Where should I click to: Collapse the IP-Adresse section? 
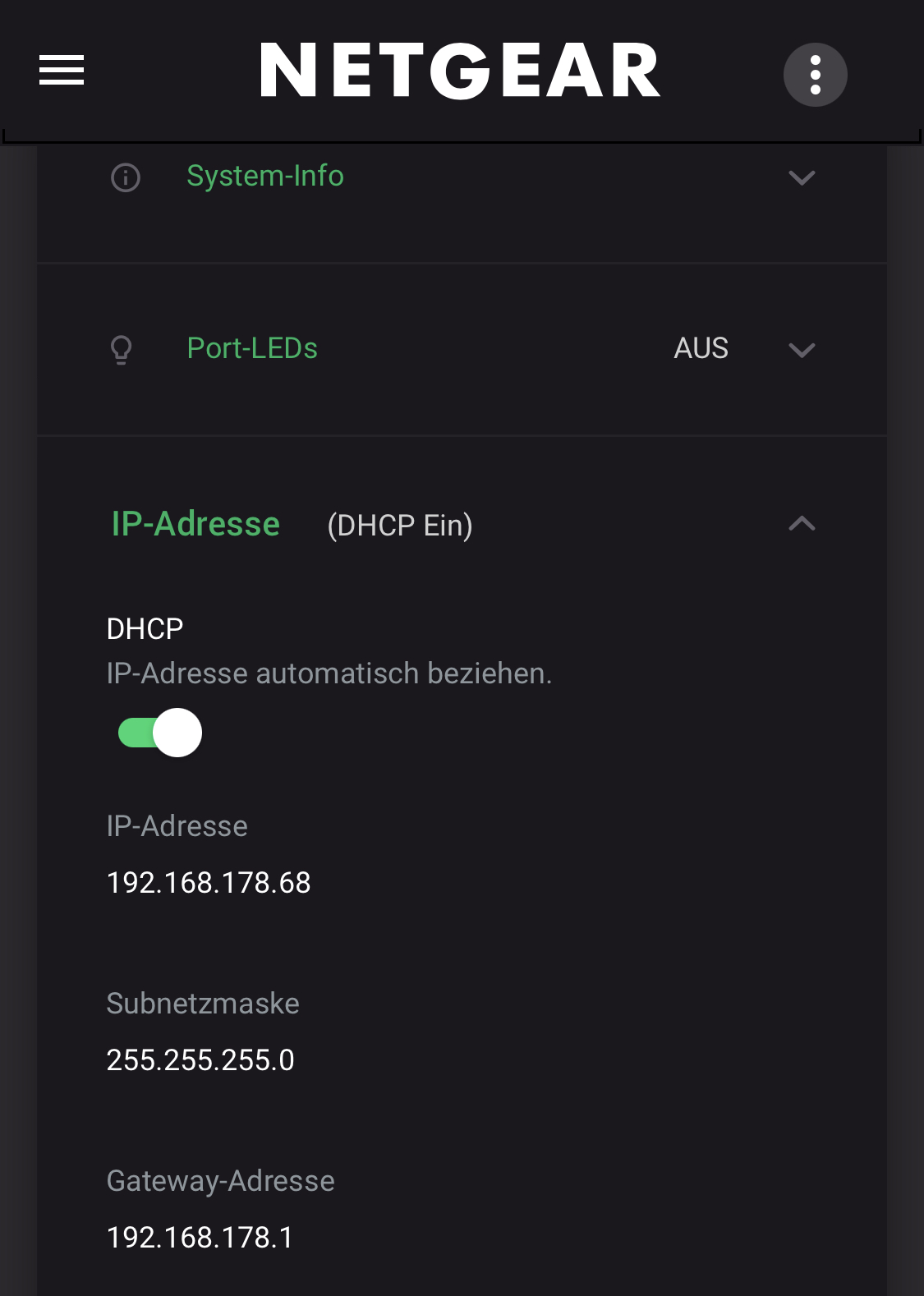[x=801, y=524]
